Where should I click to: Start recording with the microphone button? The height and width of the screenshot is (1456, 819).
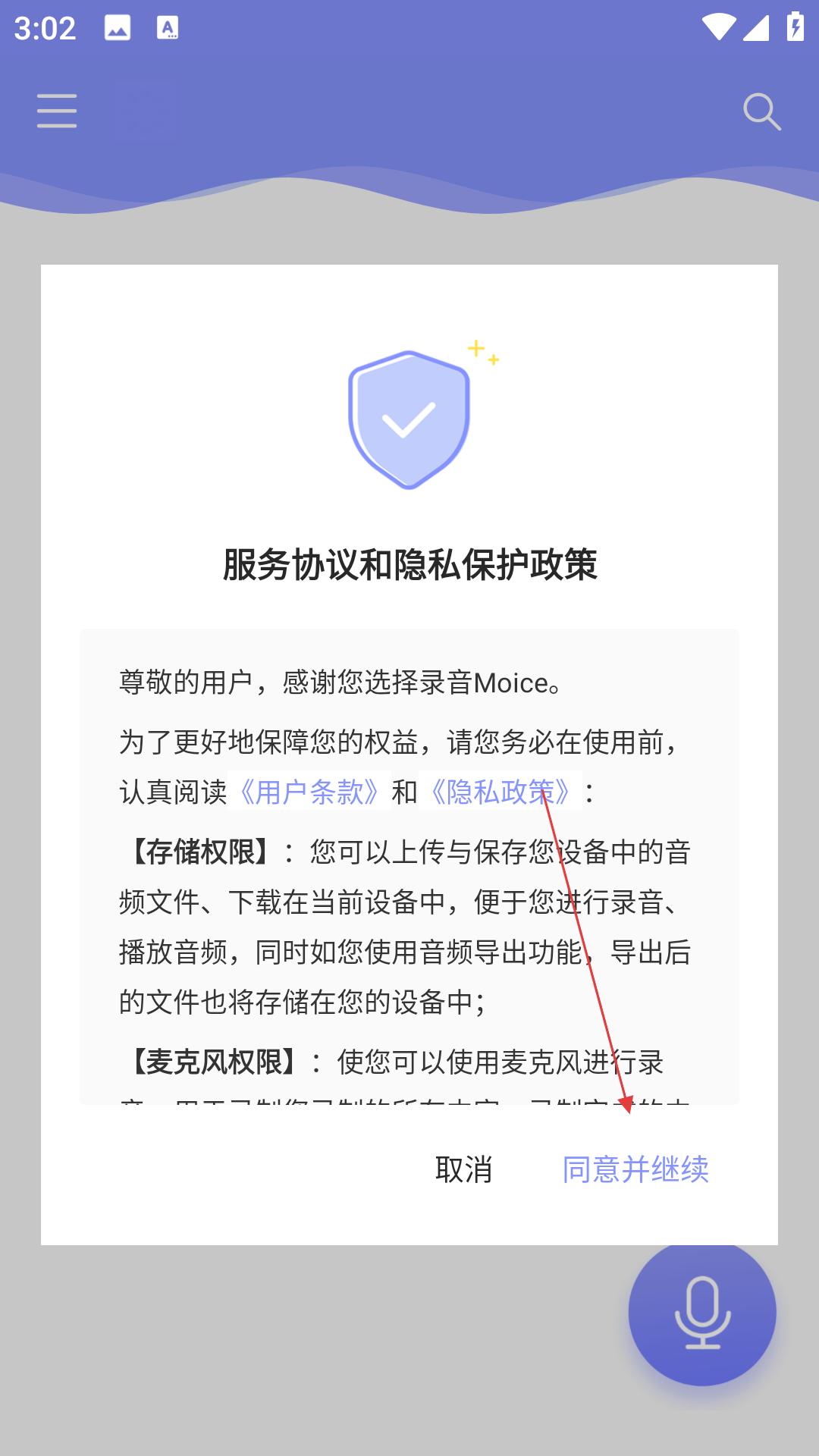(x=702, y=1312)
